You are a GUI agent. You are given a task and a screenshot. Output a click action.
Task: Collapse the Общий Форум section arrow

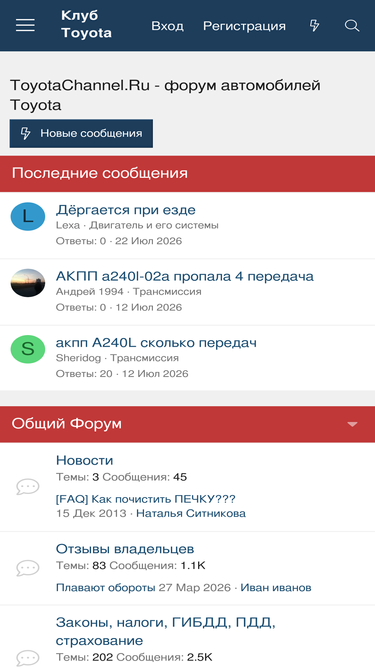click(352, 424)
